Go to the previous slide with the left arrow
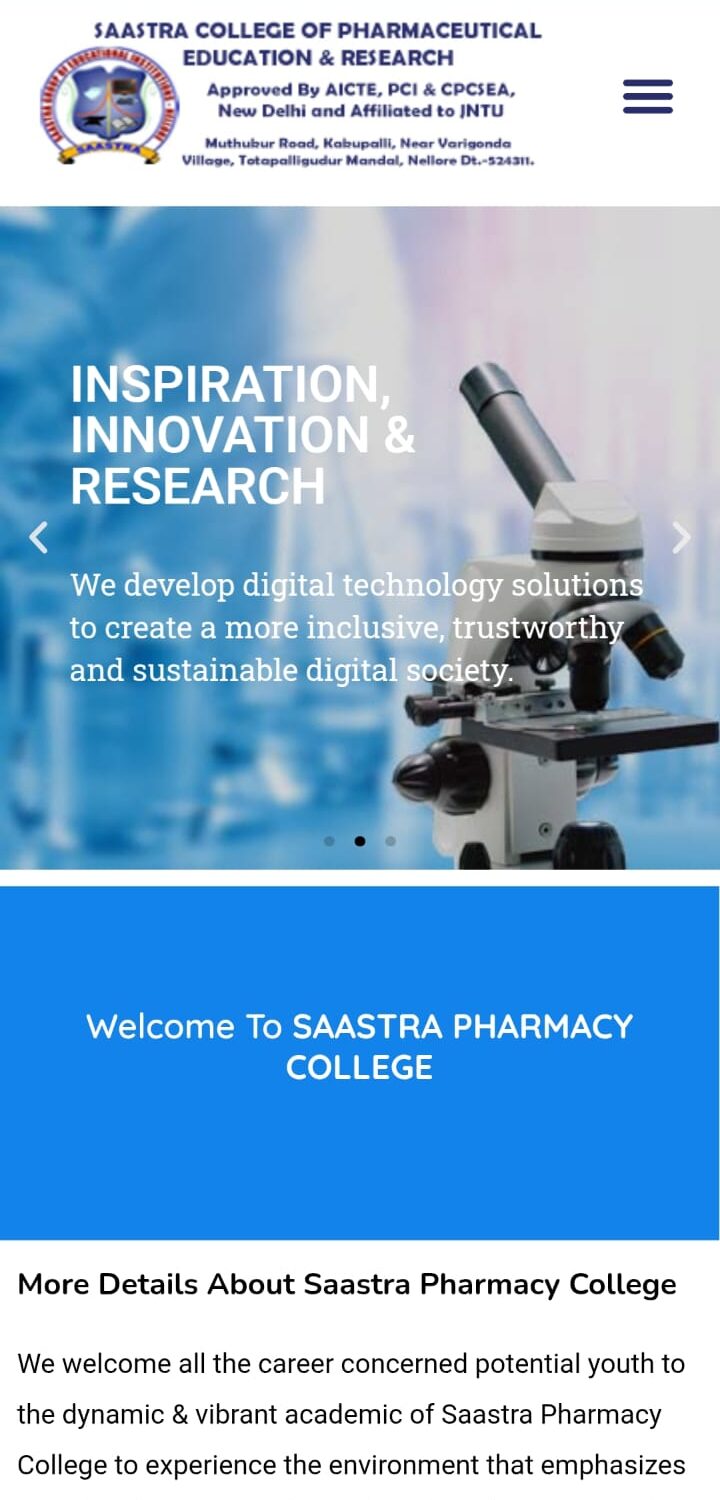The height and width of the screenshot is (1500, 720). 38,538
